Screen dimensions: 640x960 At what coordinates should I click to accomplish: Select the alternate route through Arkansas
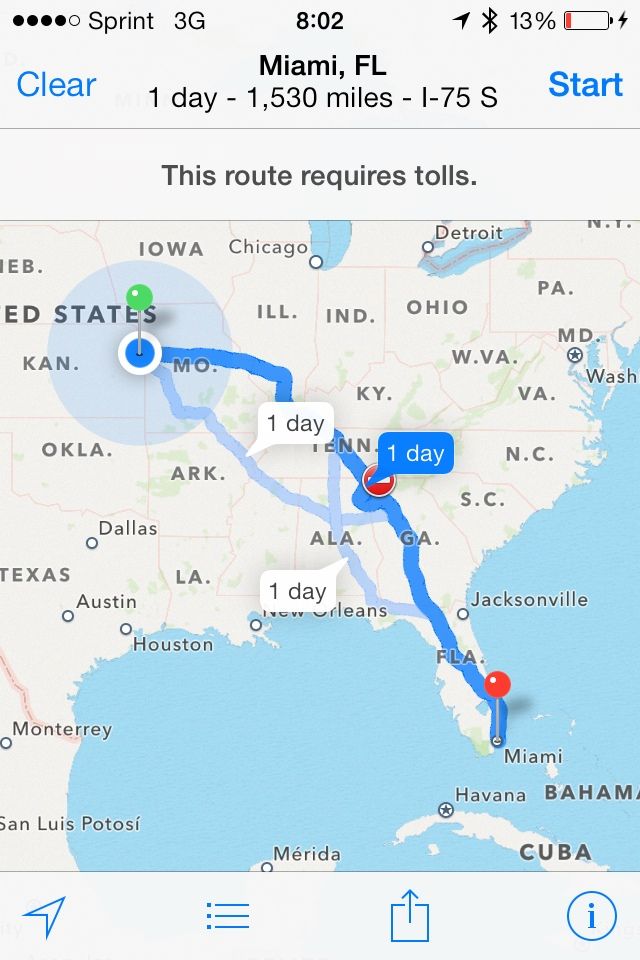coord(296,424)
